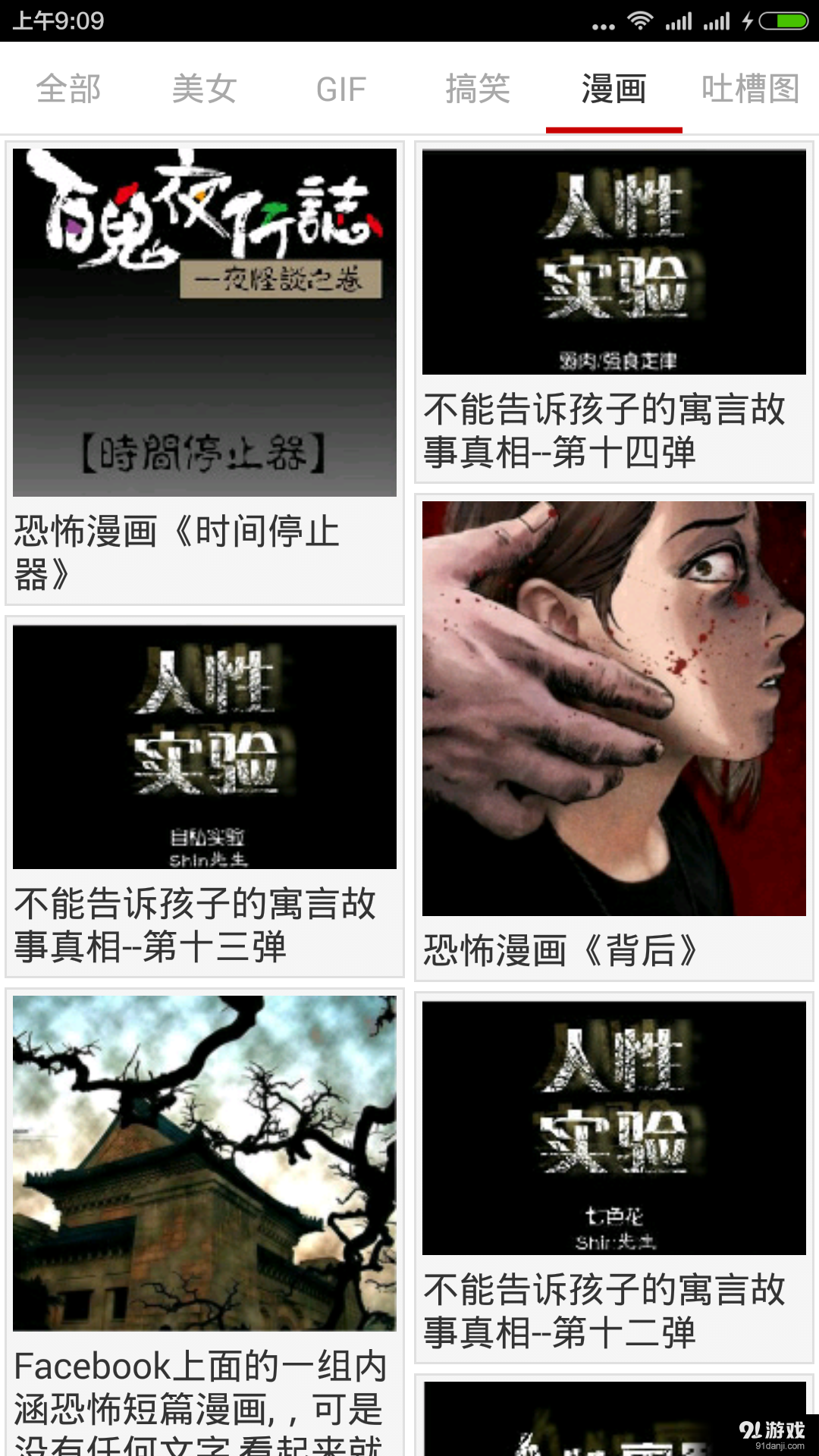Image resolution: width=819 pixels, height=1456 pixels.
Task: Switch to the 搞笑 tab
Action: 478,89
